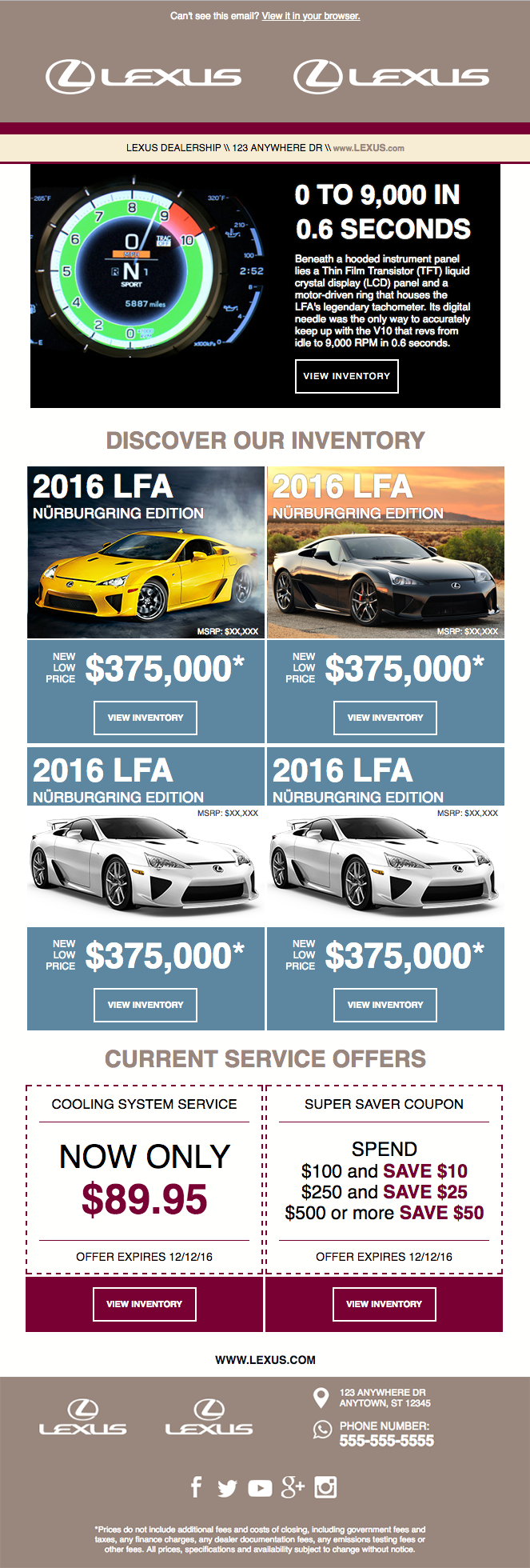The width and height of the screenshot is (530, 1568).
Task: Tap the button under Cooling System Service
Action: pyautogui.click(x=145, y=1304)
